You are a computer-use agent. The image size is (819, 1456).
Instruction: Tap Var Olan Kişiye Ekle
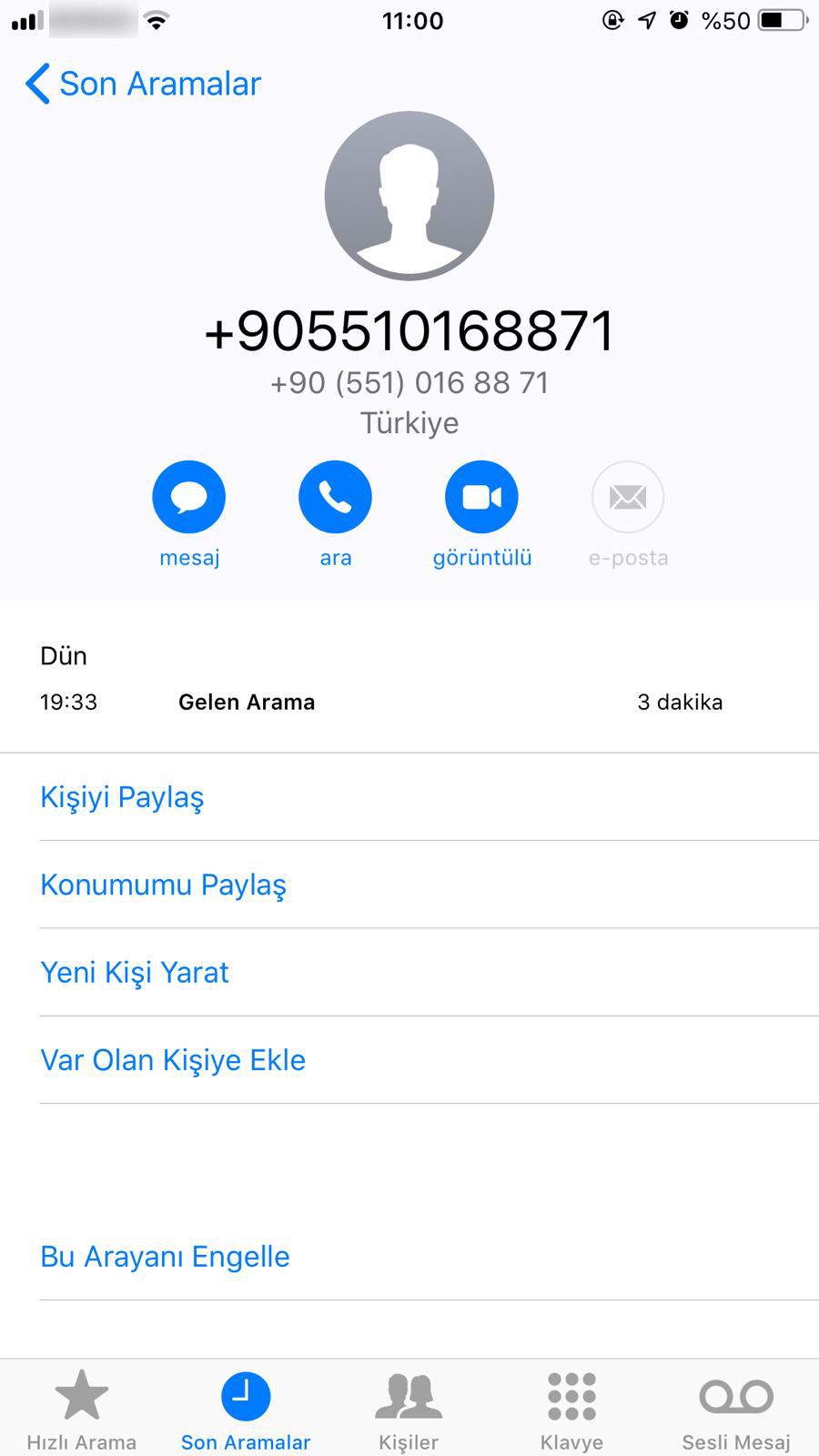(409, 1060)
